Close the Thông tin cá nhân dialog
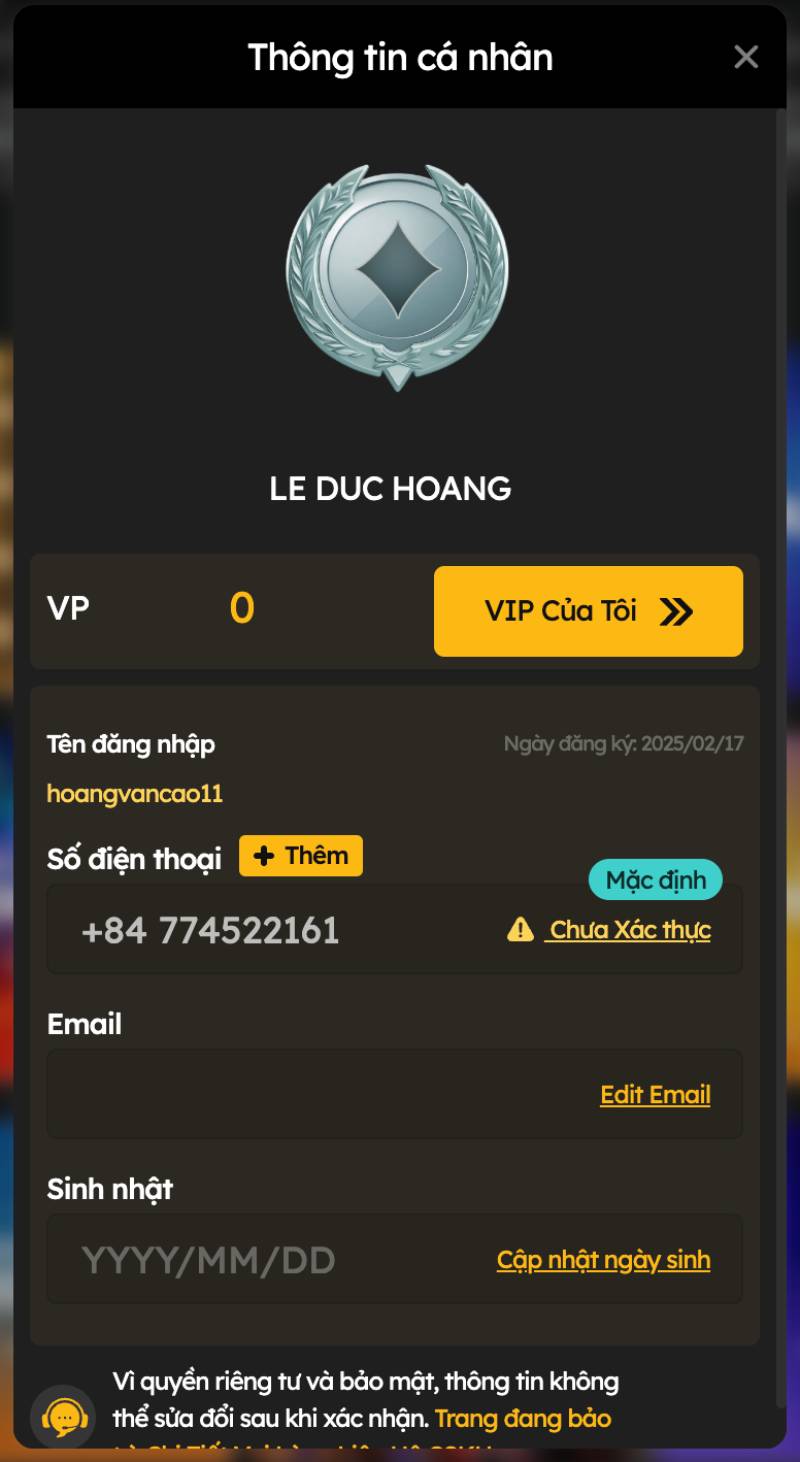 point(746,57)
